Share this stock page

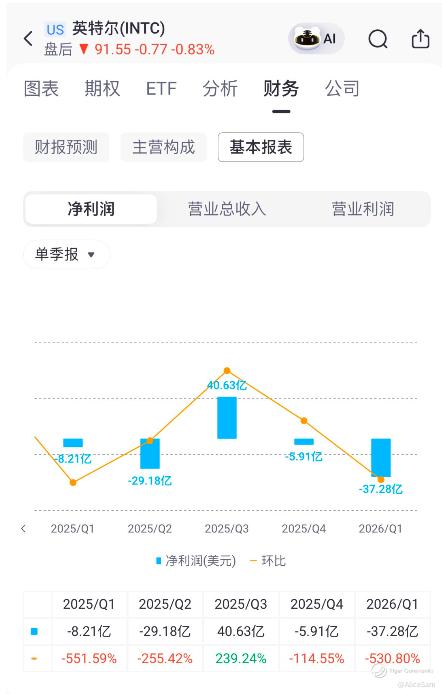click(420, 39)
